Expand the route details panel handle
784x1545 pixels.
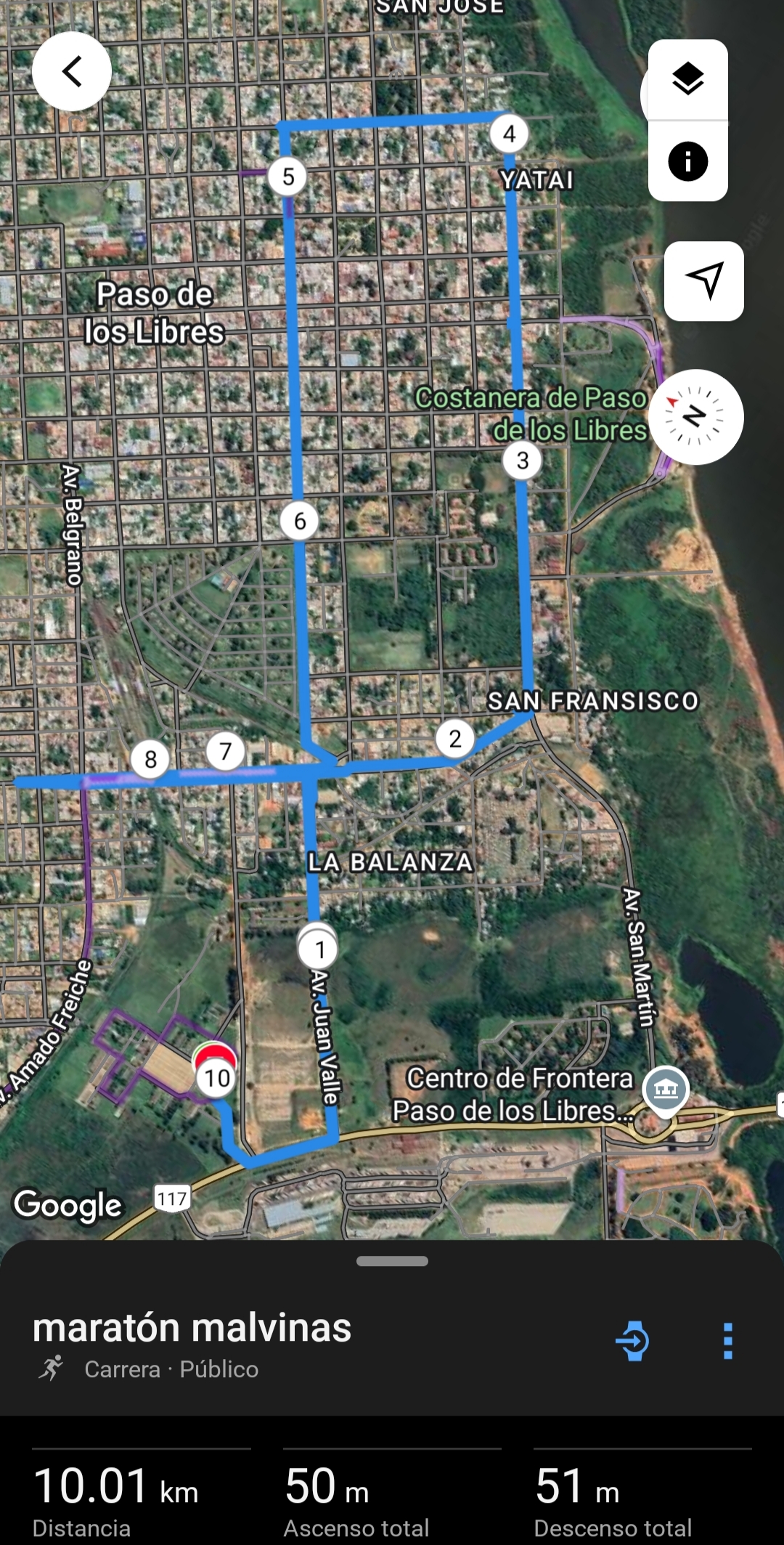tap(392, 1261)
